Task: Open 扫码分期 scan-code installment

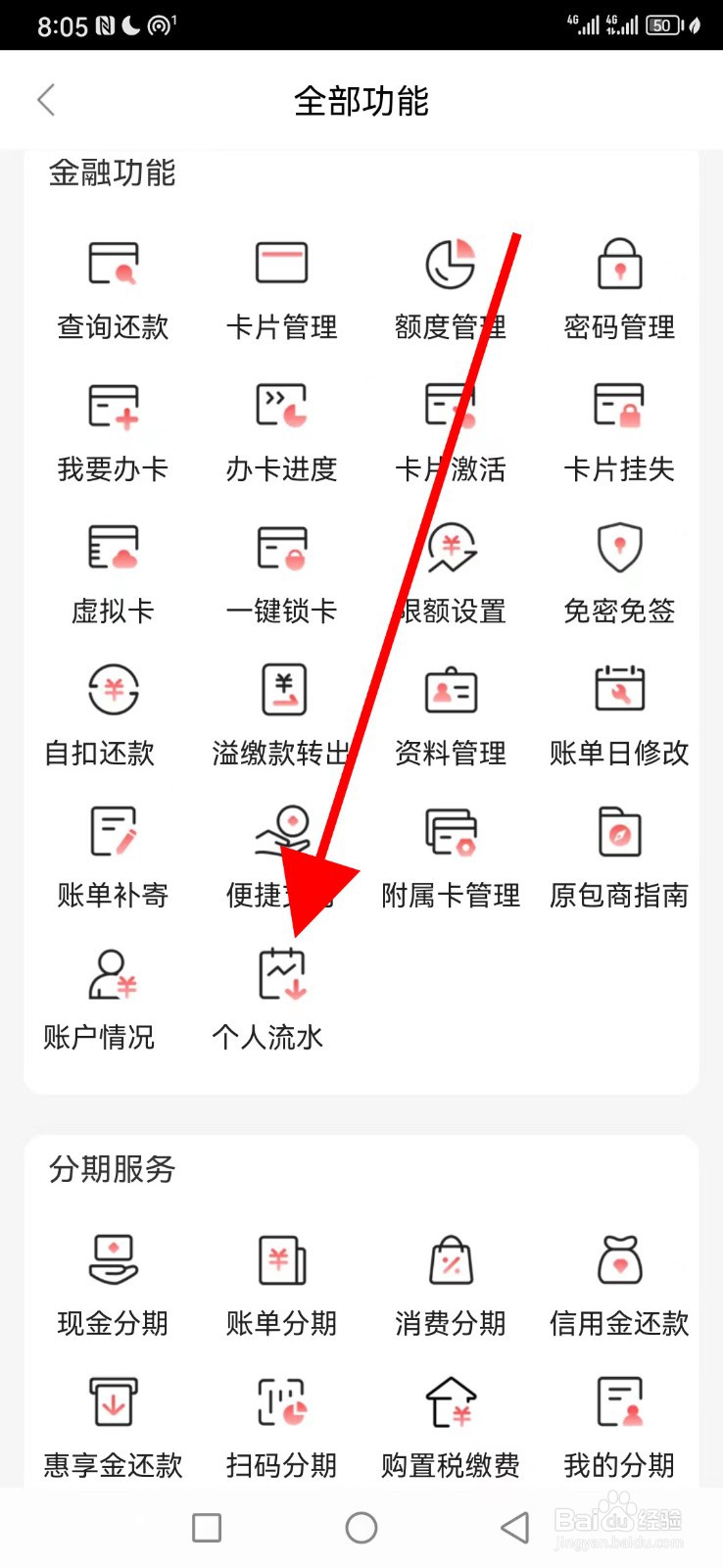Action: click(280, 1421)
